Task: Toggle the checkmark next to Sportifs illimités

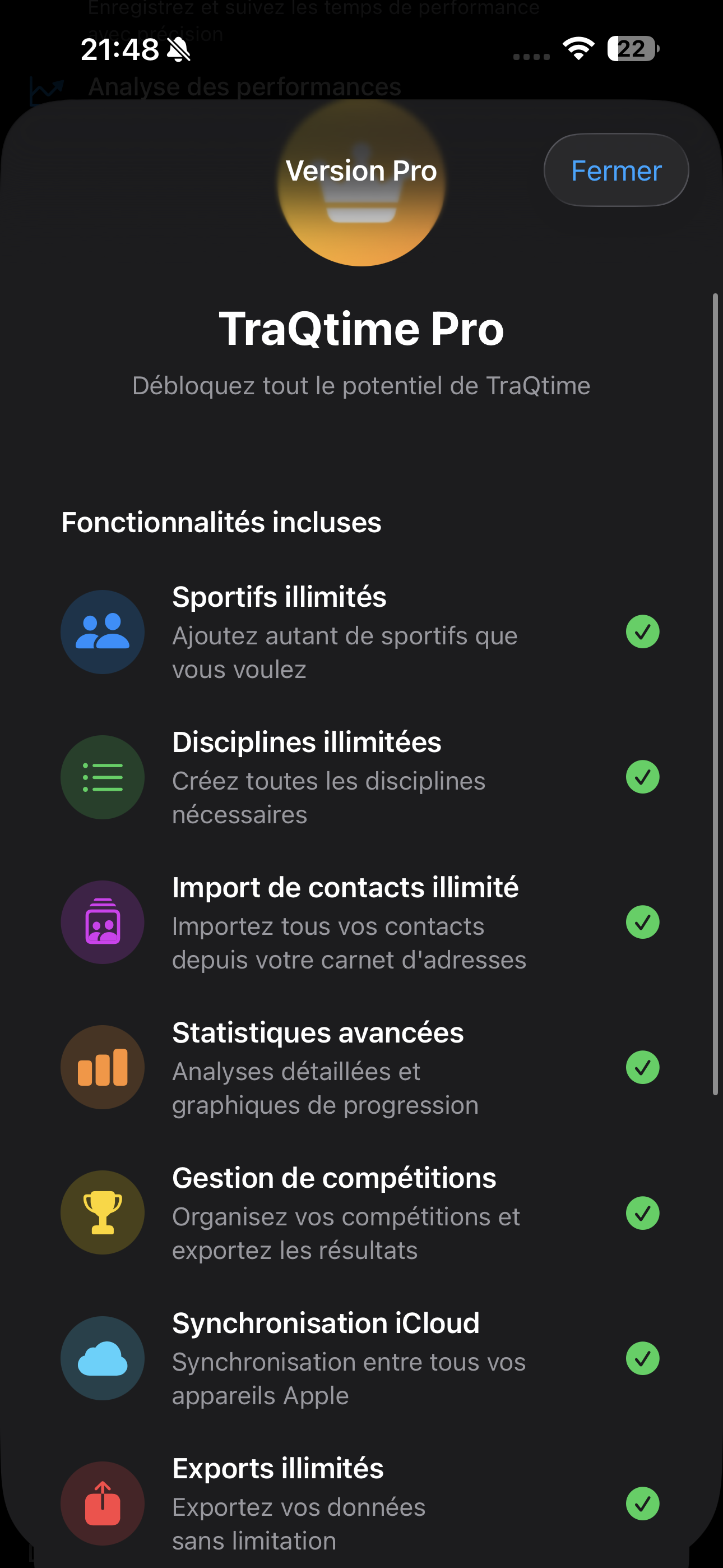Action: (643, 632)
